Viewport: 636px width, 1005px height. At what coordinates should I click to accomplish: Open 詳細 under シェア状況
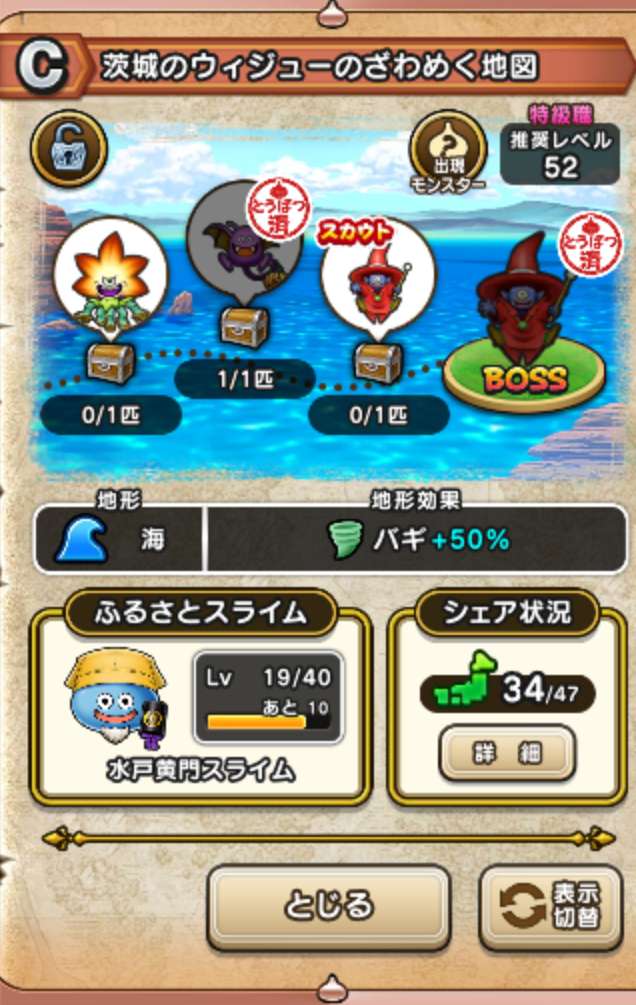507,750
